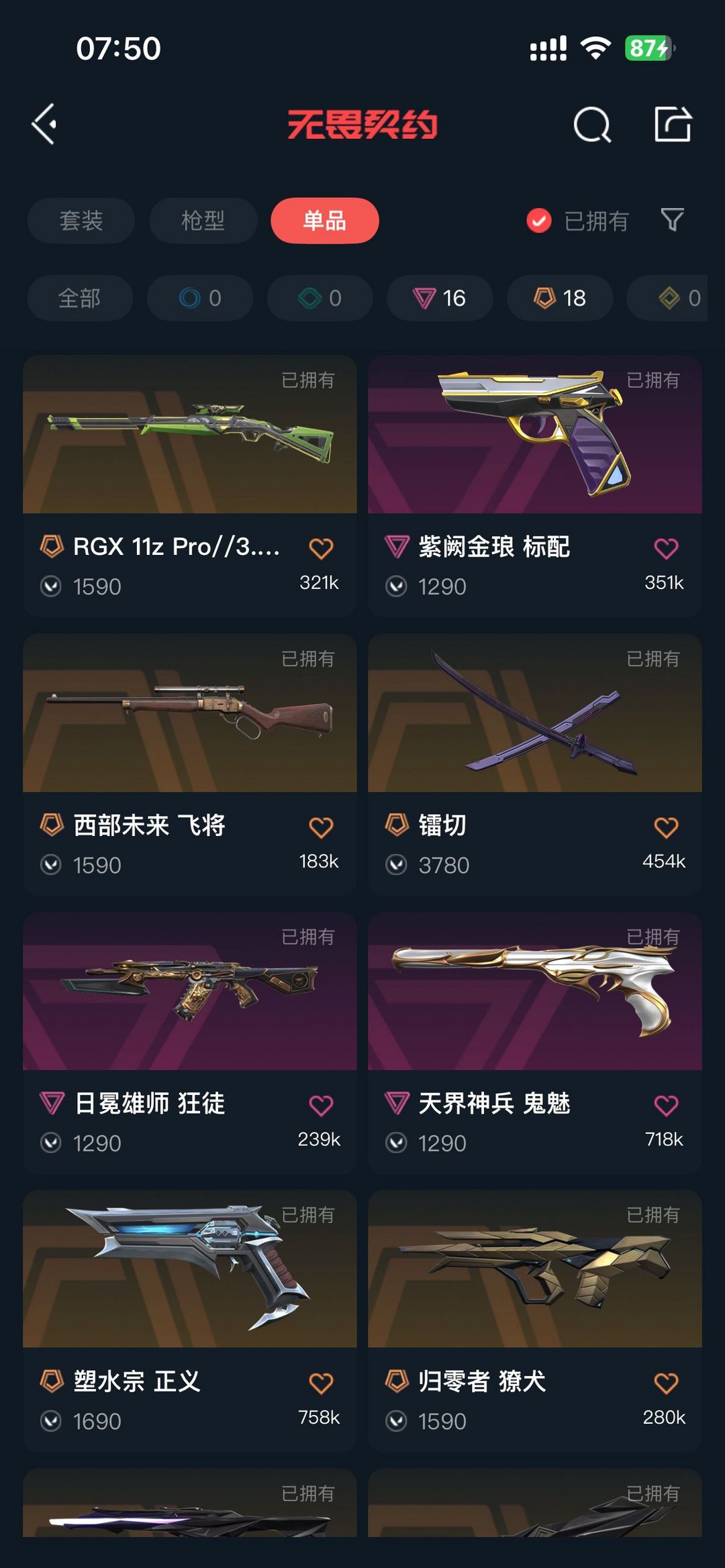Filter by the pink tier with 16
The width and height of the screenshot is (725, 1568).
click(x=440, y=298)
